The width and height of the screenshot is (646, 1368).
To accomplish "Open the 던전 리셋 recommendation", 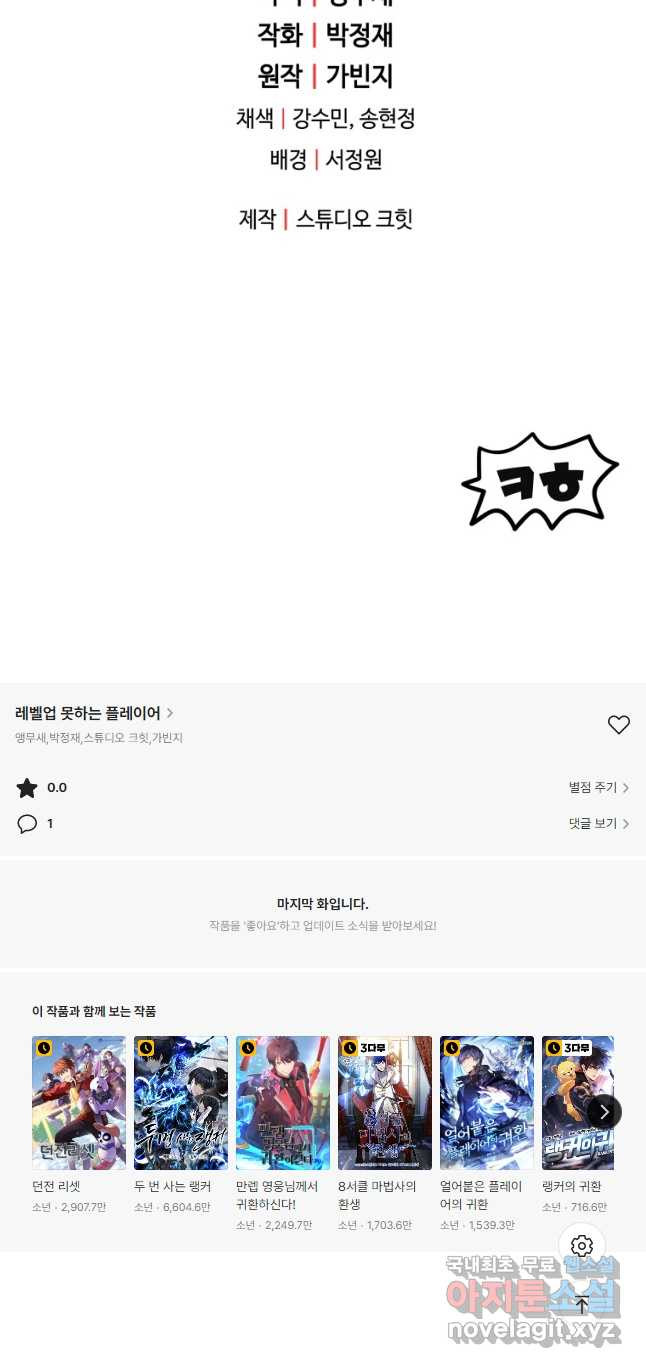I will click(79, 1103).
